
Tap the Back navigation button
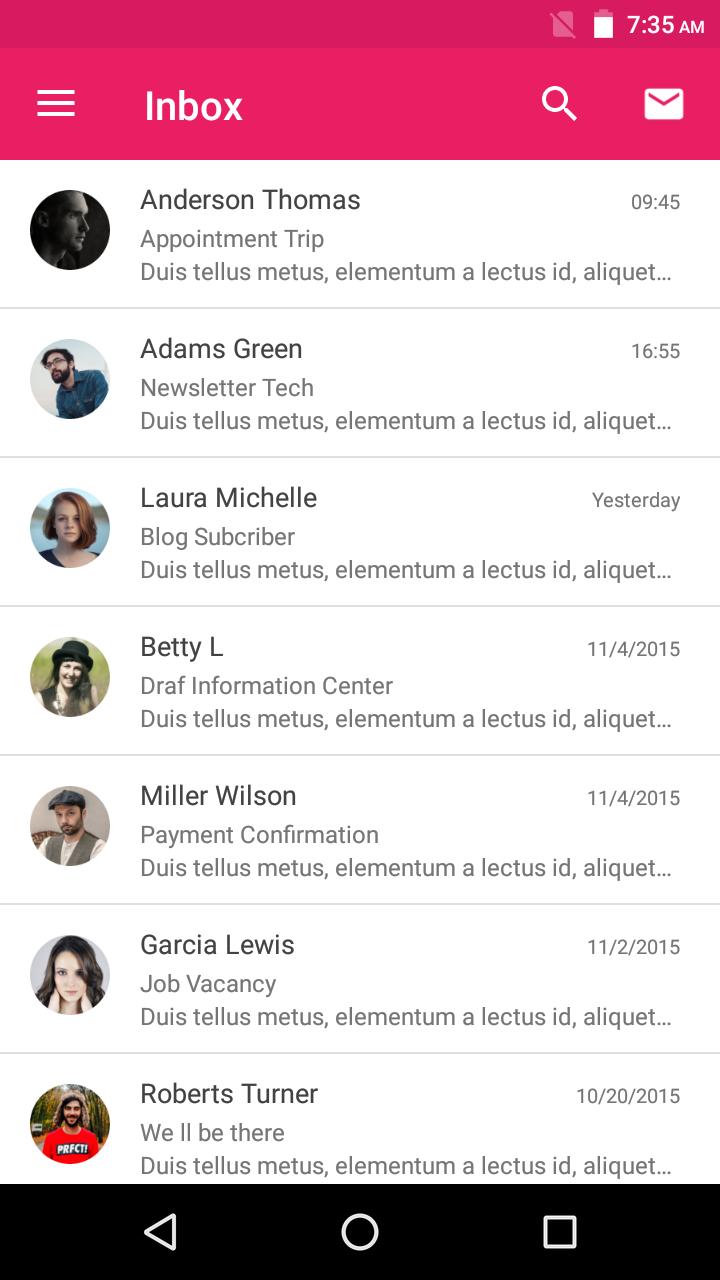(x=160, y=1232)
